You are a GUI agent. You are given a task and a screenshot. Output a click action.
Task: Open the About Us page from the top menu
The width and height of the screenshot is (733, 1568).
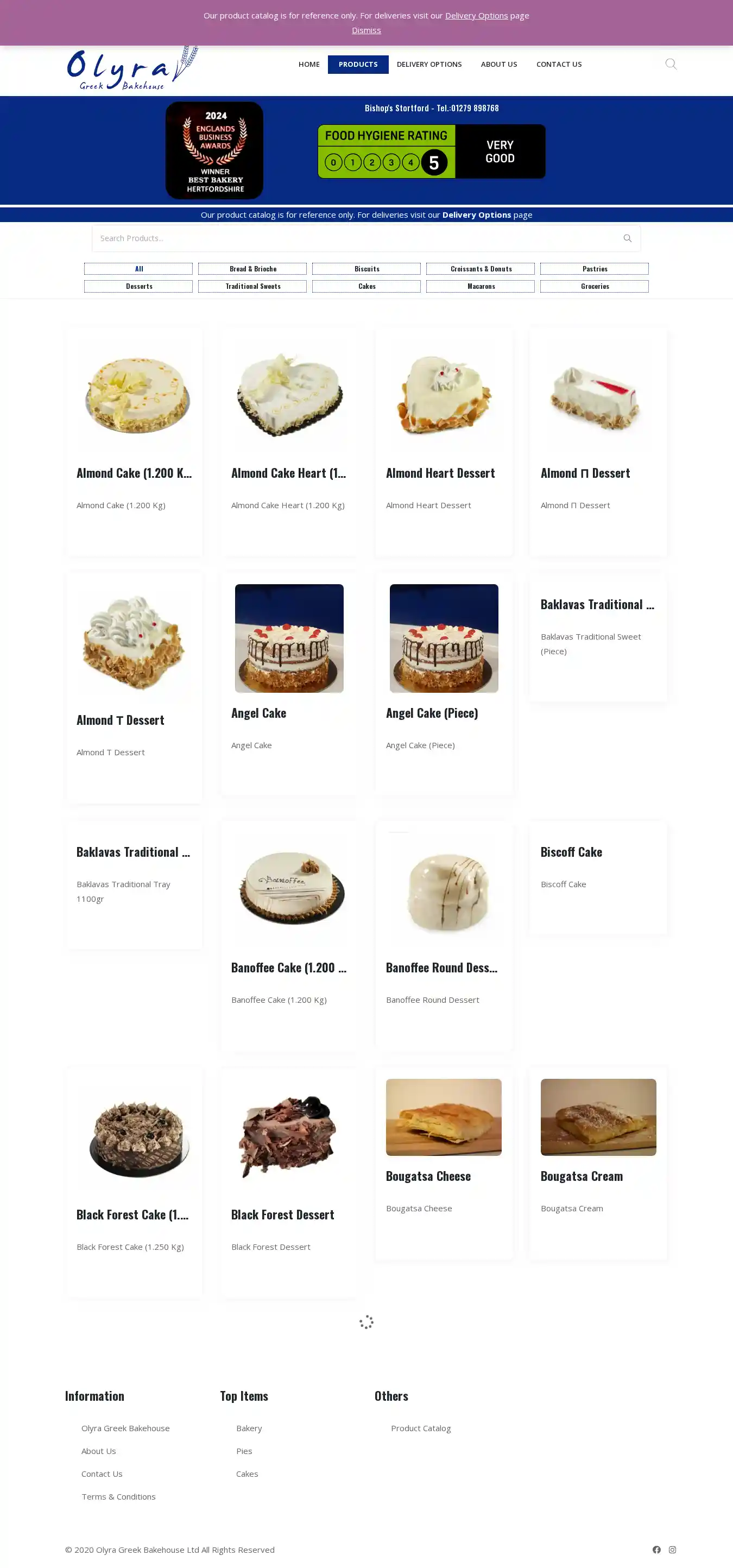[498, 65]
